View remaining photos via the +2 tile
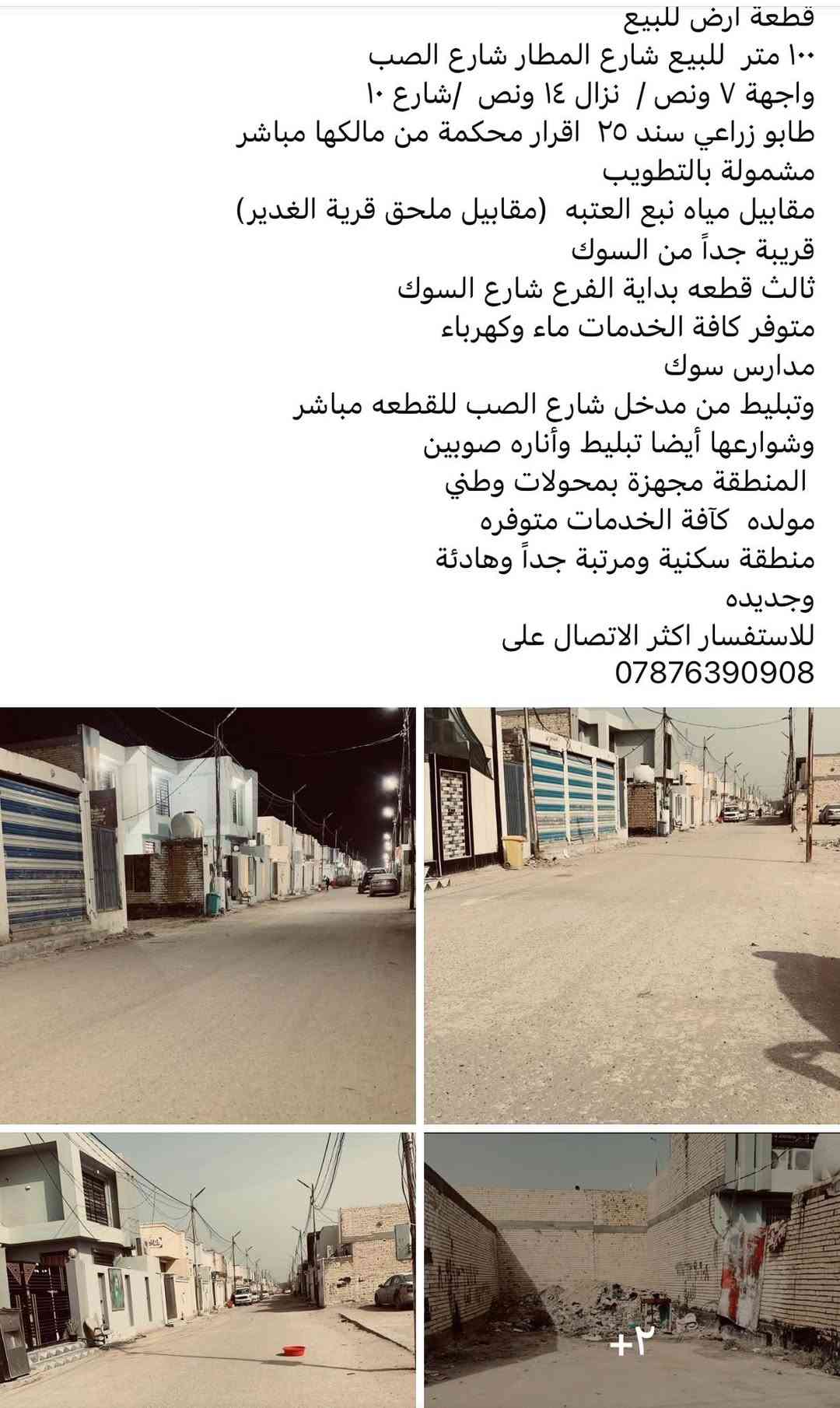840x1408 pixels. [x=632, y=1270]
